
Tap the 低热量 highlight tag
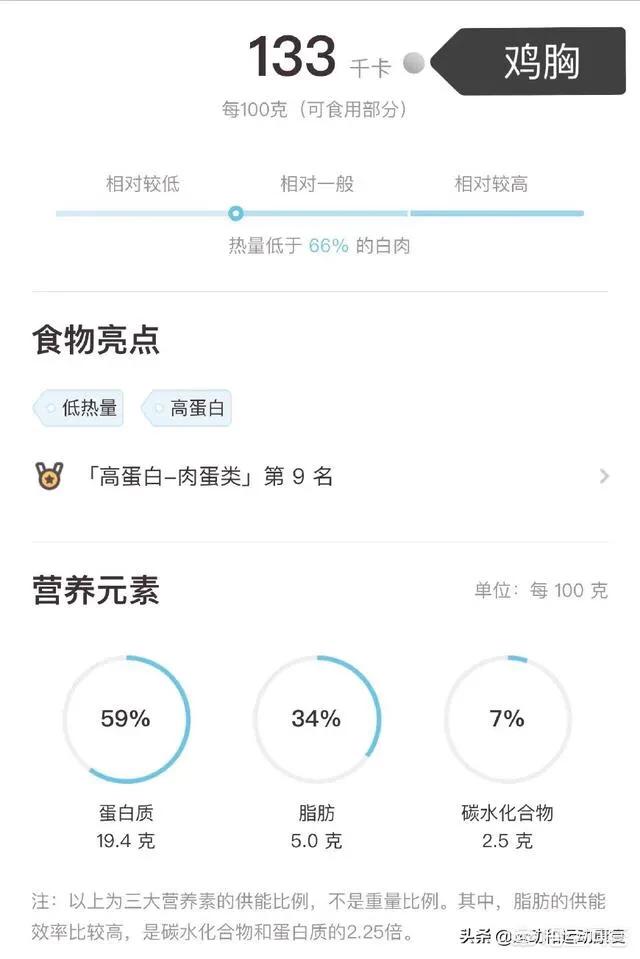click(x=80, y=408)
